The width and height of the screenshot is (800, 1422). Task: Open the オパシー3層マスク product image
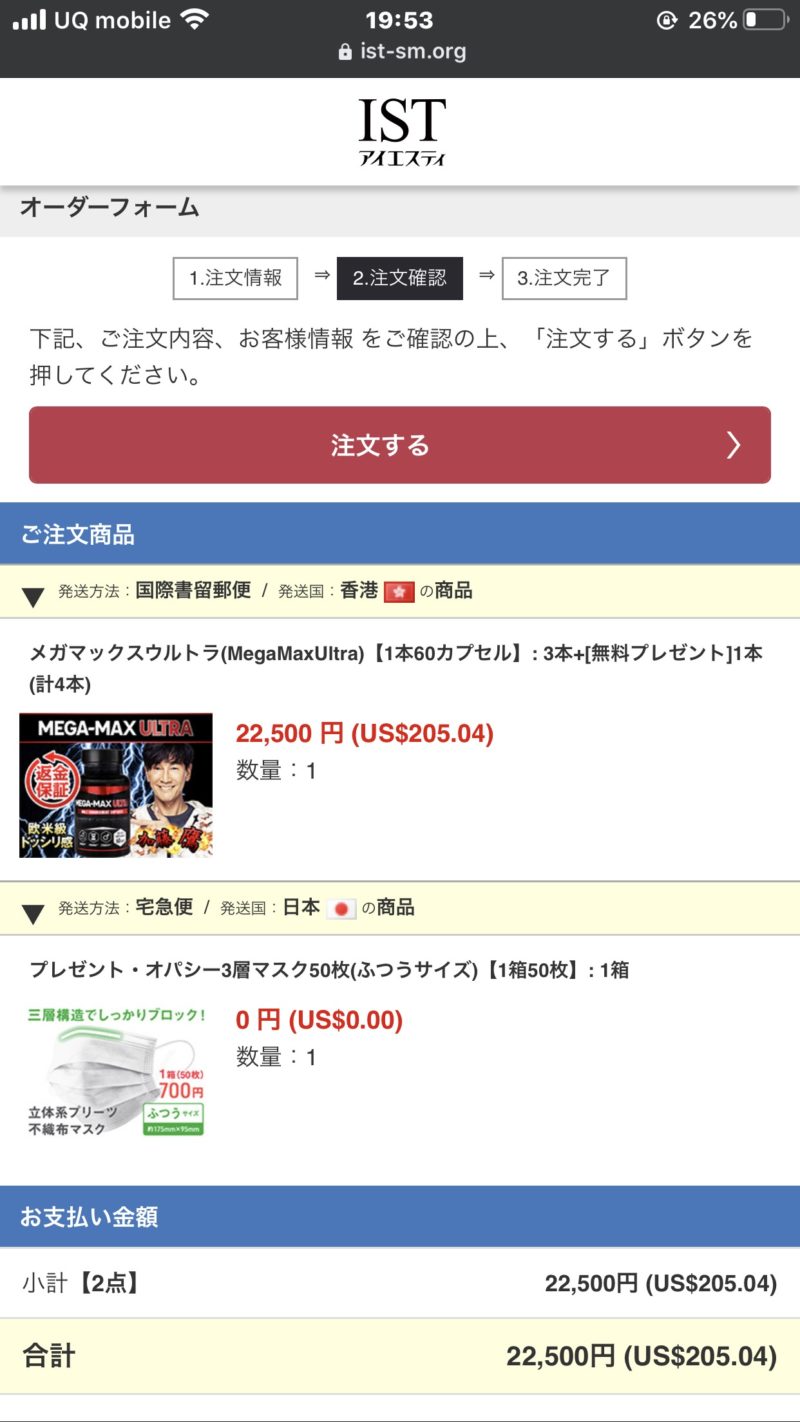116,1070
